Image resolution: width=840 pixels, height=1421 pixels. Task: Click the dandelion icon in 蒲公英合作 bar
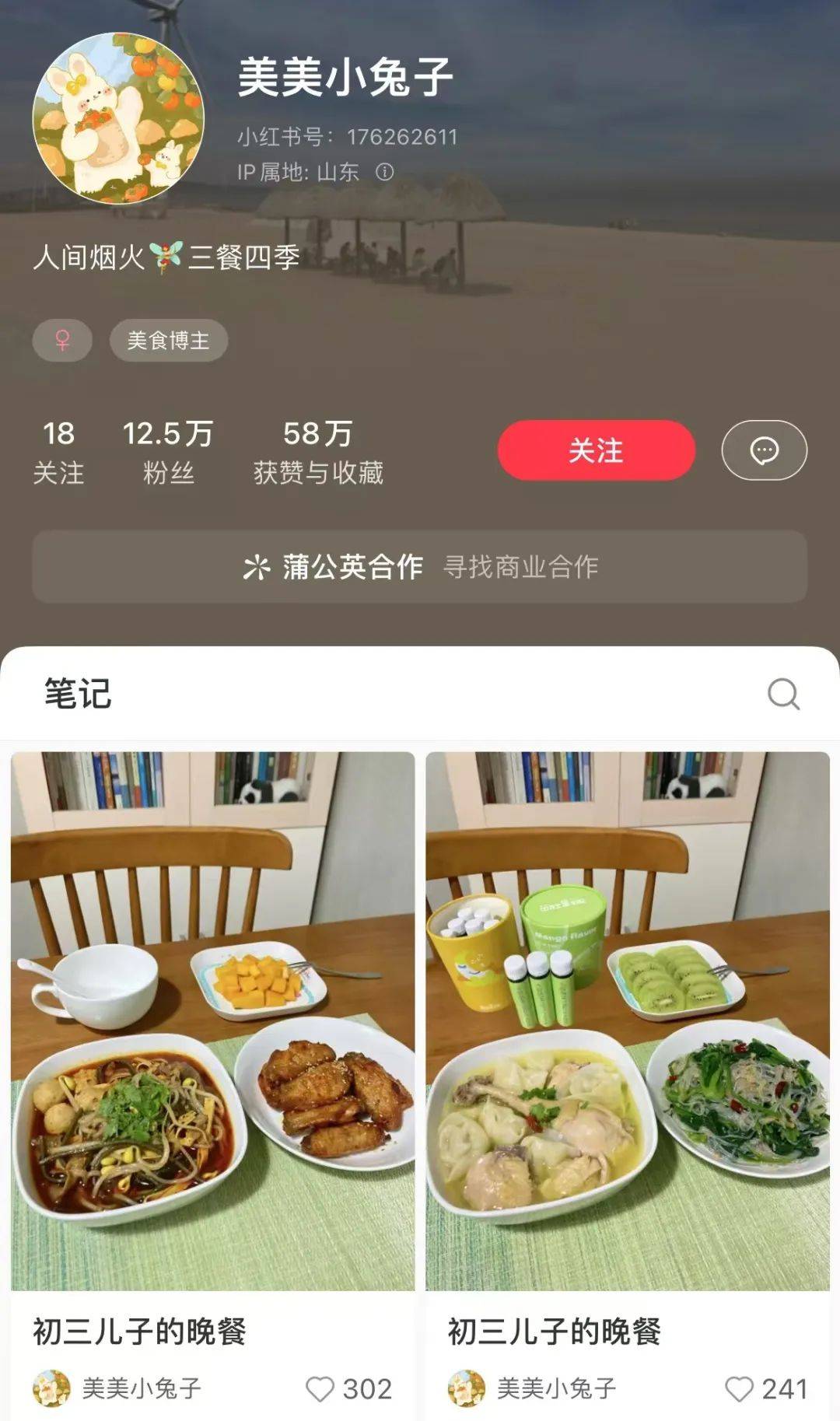(x=258, y=568)
